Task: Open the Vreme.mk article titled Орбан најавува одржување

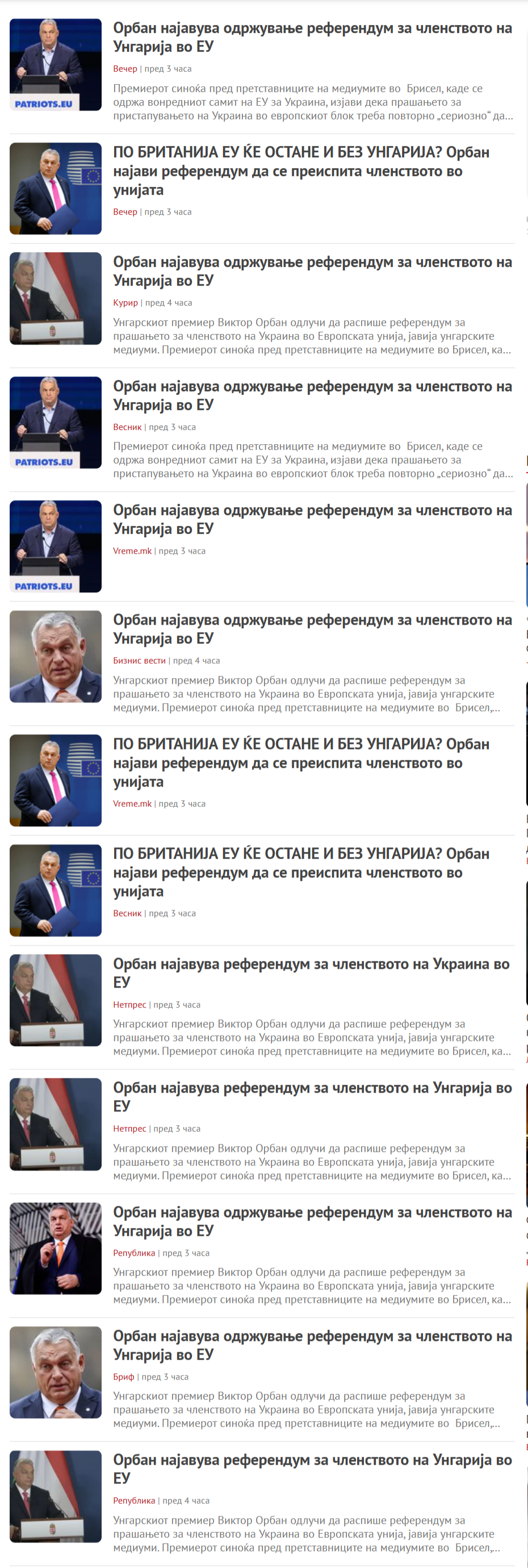Action: pyautogui.click(x=312, y=519)
